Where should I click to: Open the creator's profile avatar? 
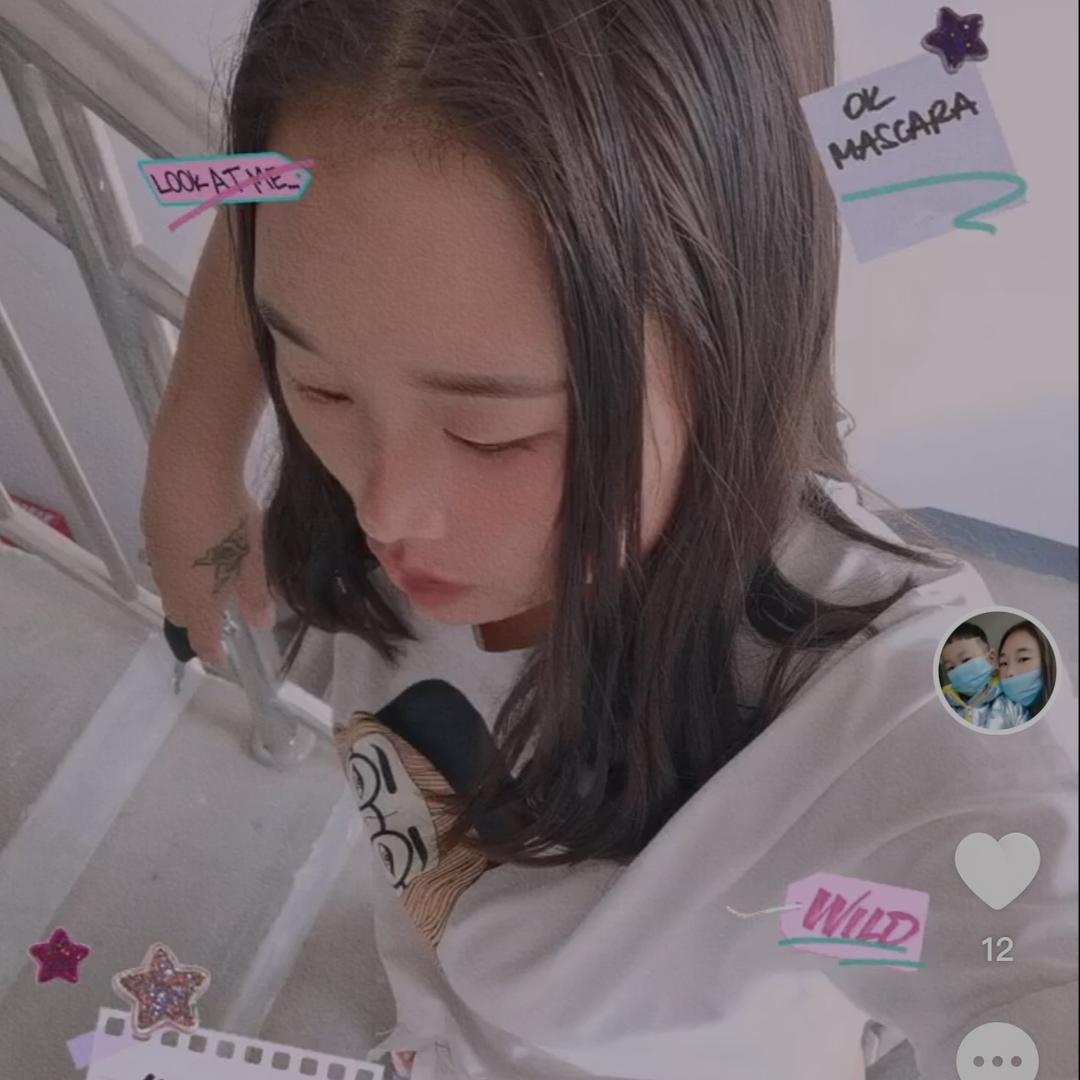point(997,671)
